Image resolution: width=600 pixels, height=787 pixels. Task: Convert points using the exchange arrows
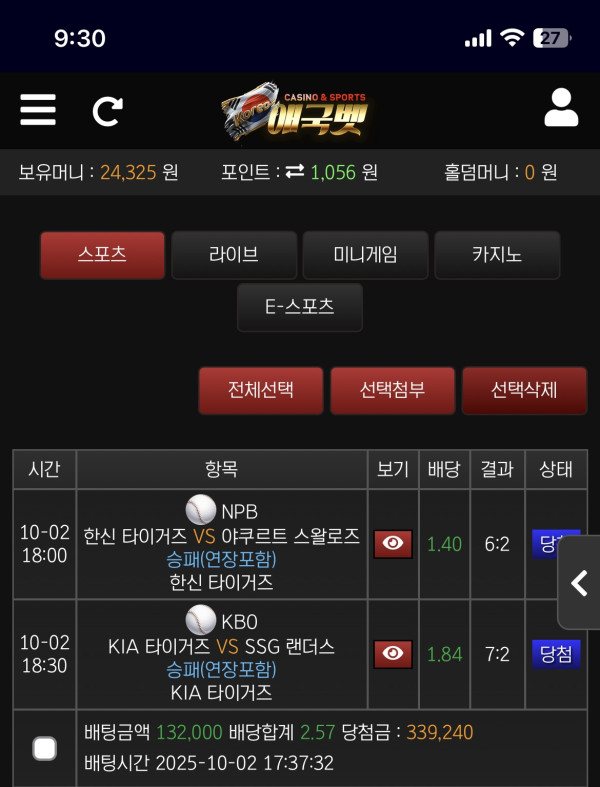295,172
